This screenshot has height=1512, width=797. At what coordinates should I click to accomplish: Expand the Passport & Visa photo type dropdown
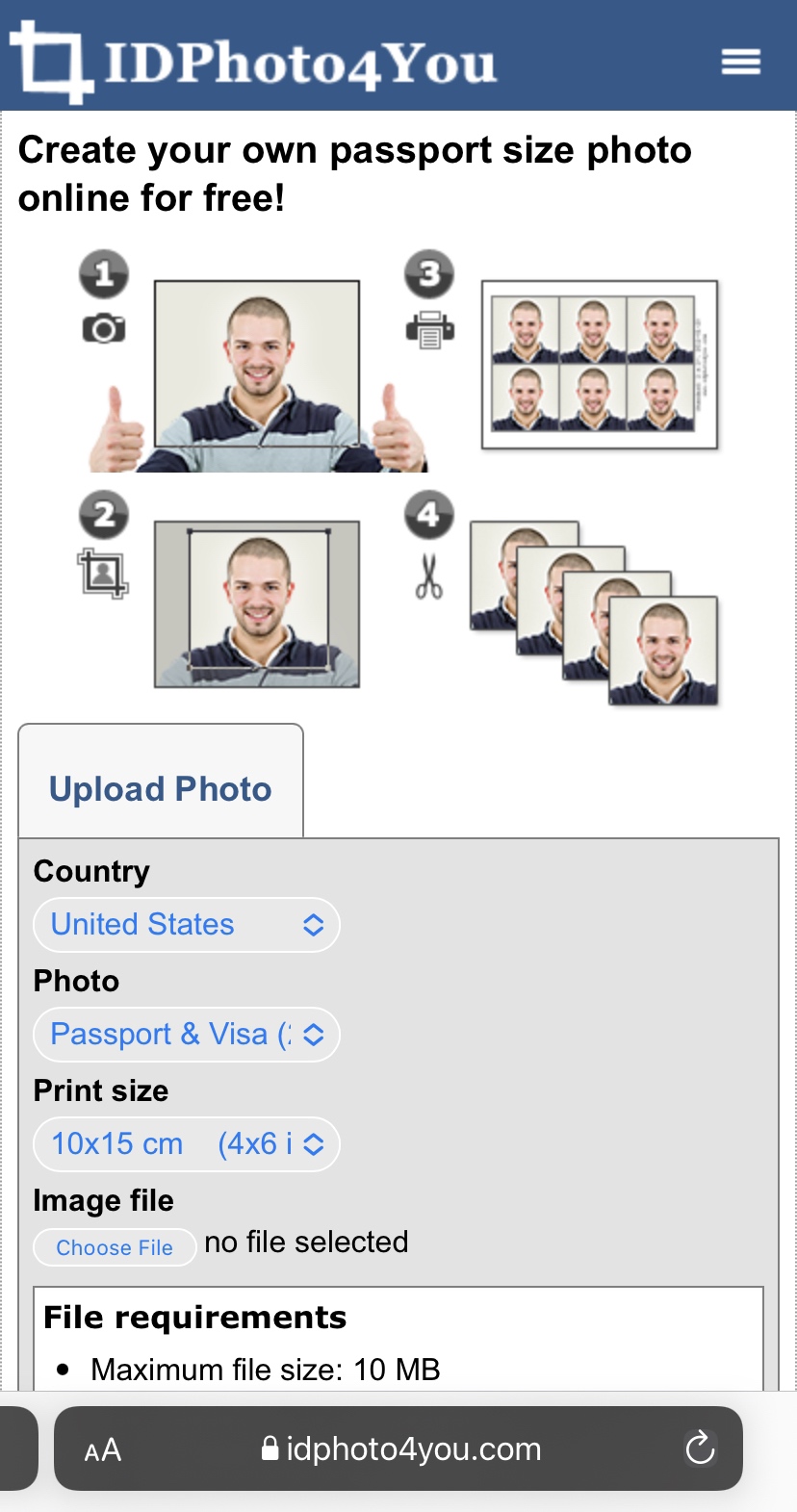tap(187, 1035)
